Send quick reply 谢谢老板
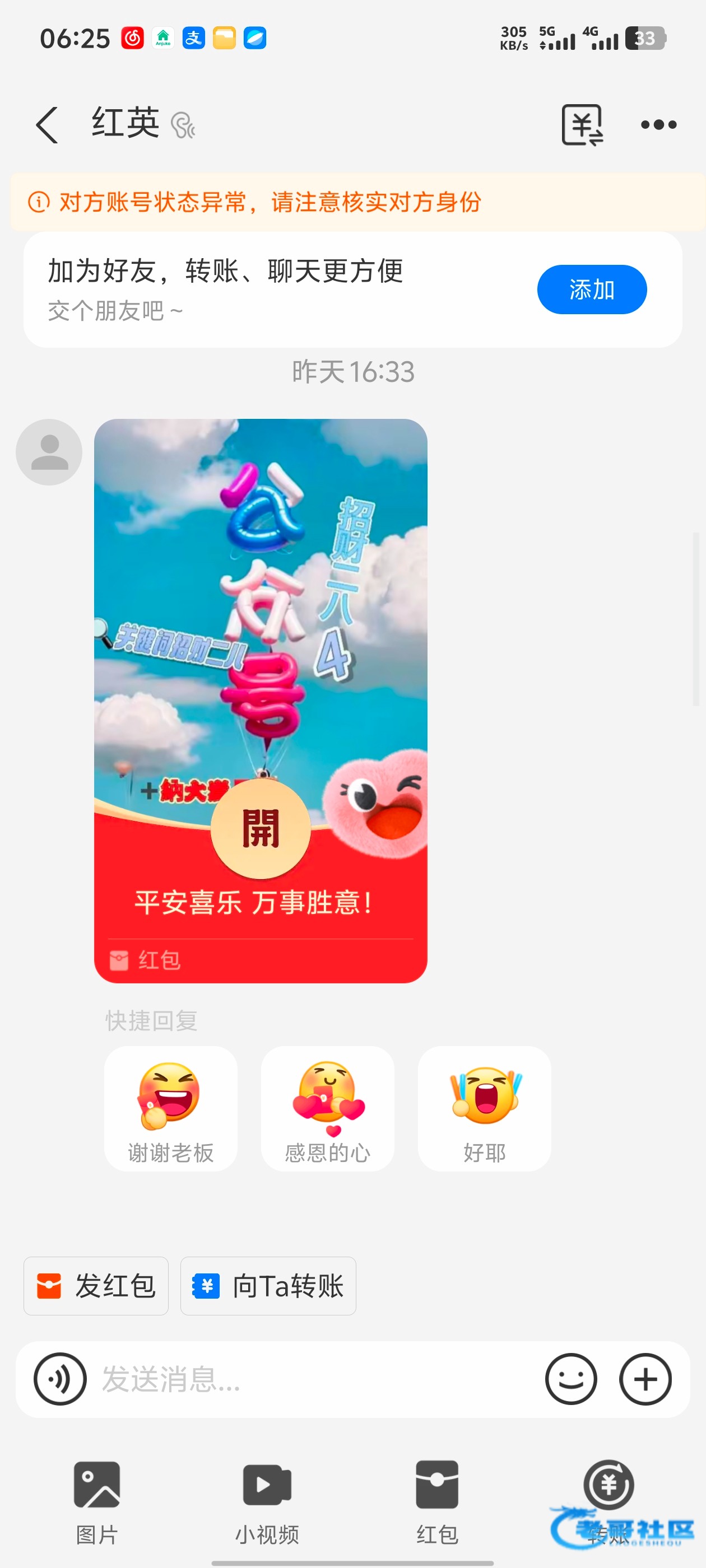The height and width of the screenshot is (1568, 706). 170,1108
